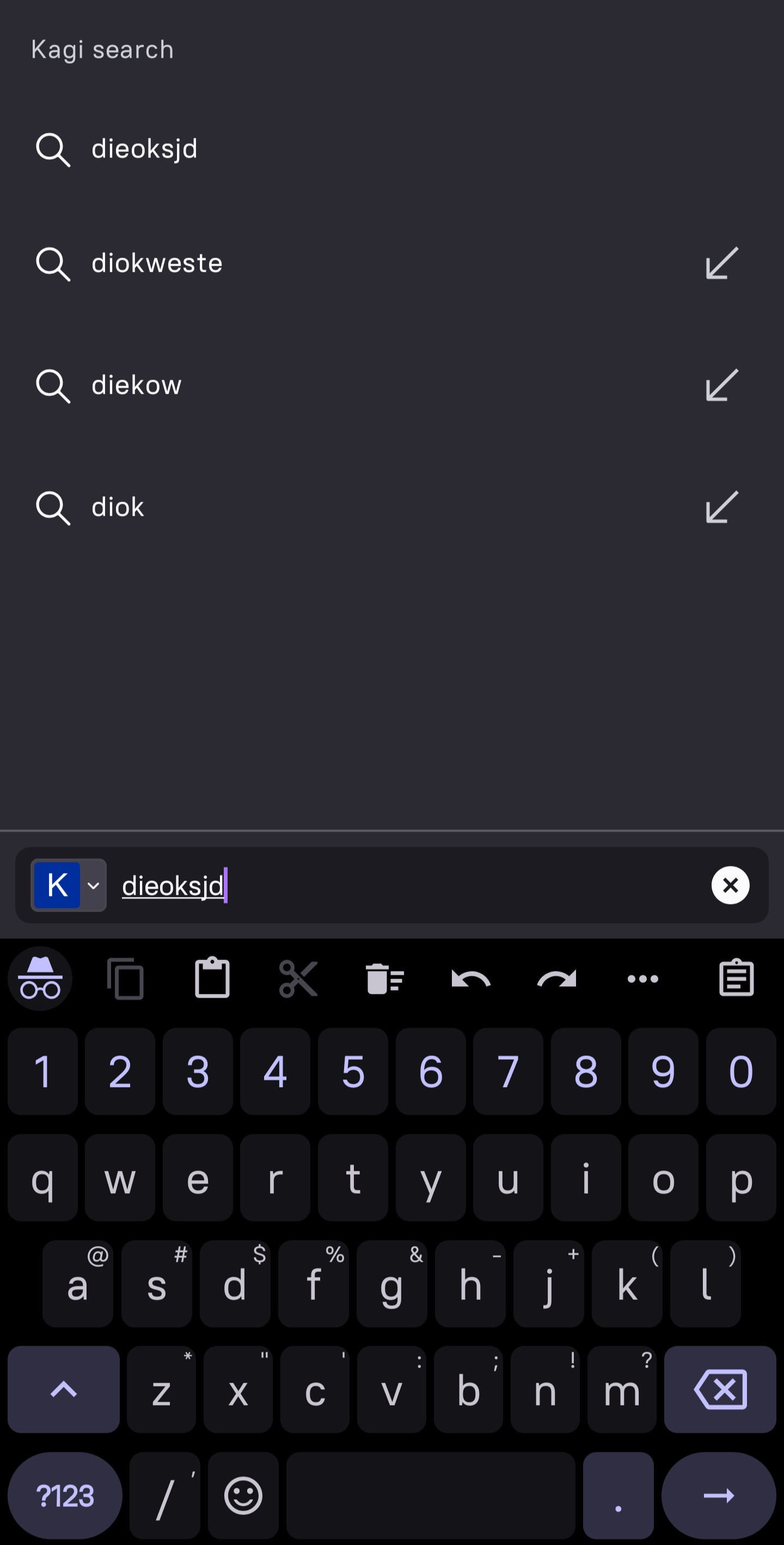Image resolution: width=784 pixels, height=1545 pixels.
Task: Submit the search with the arrow key
Action: pyautogui.click(x=719, y=1496)
